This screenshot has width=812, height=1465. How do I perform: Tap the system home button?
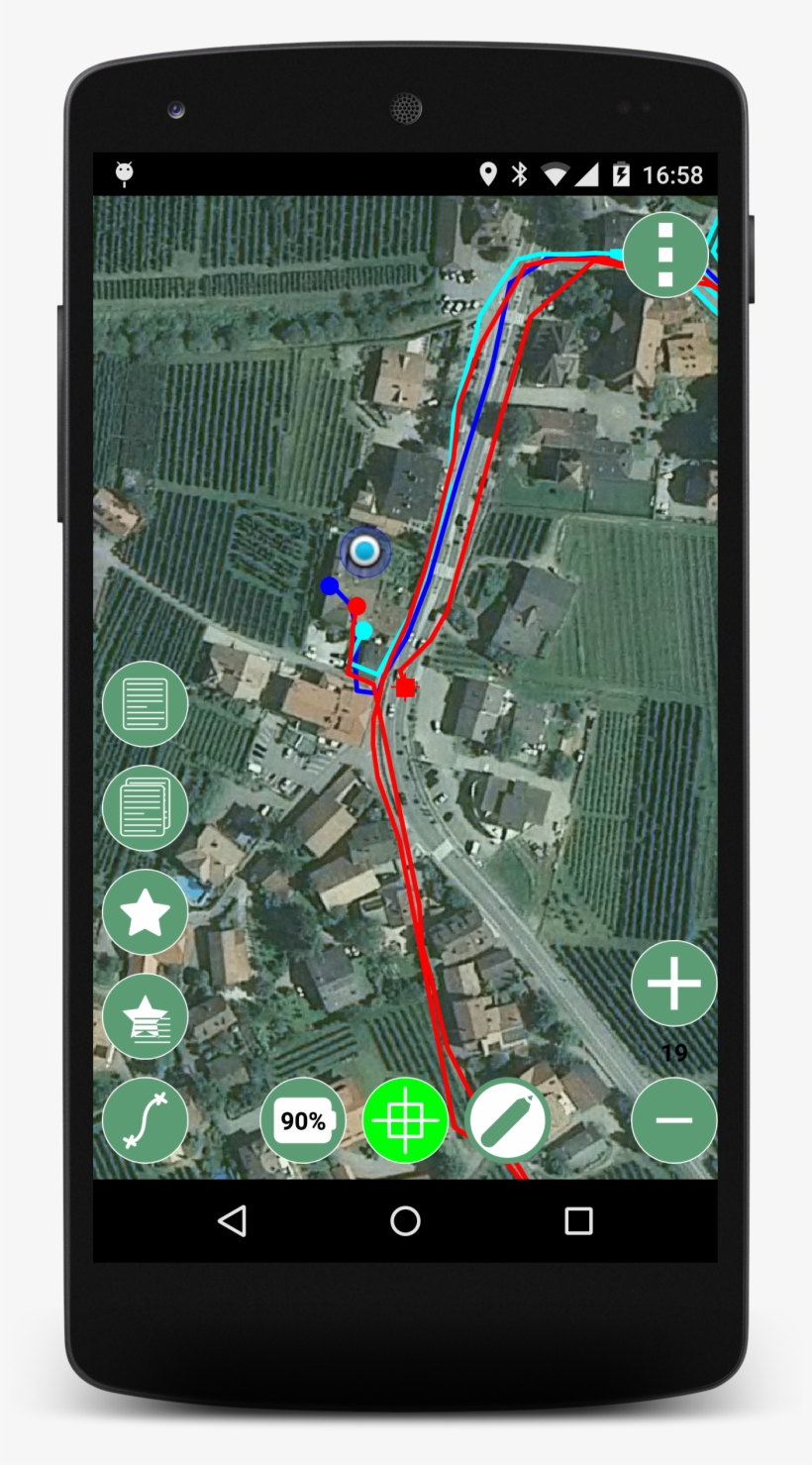[x=405, y=1220]
